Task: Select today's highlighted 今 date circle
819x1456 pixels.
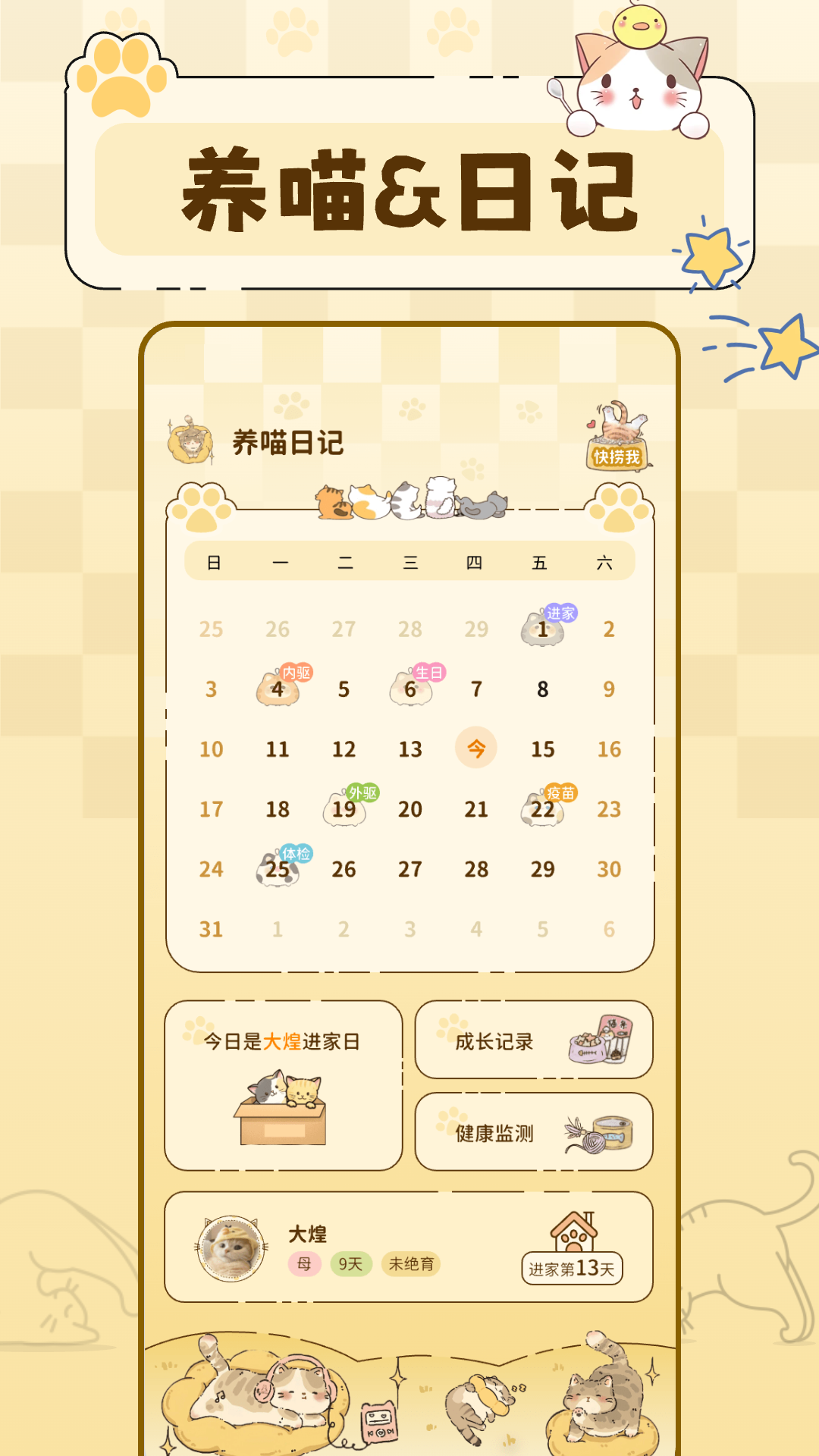Action: pos(476,748)
